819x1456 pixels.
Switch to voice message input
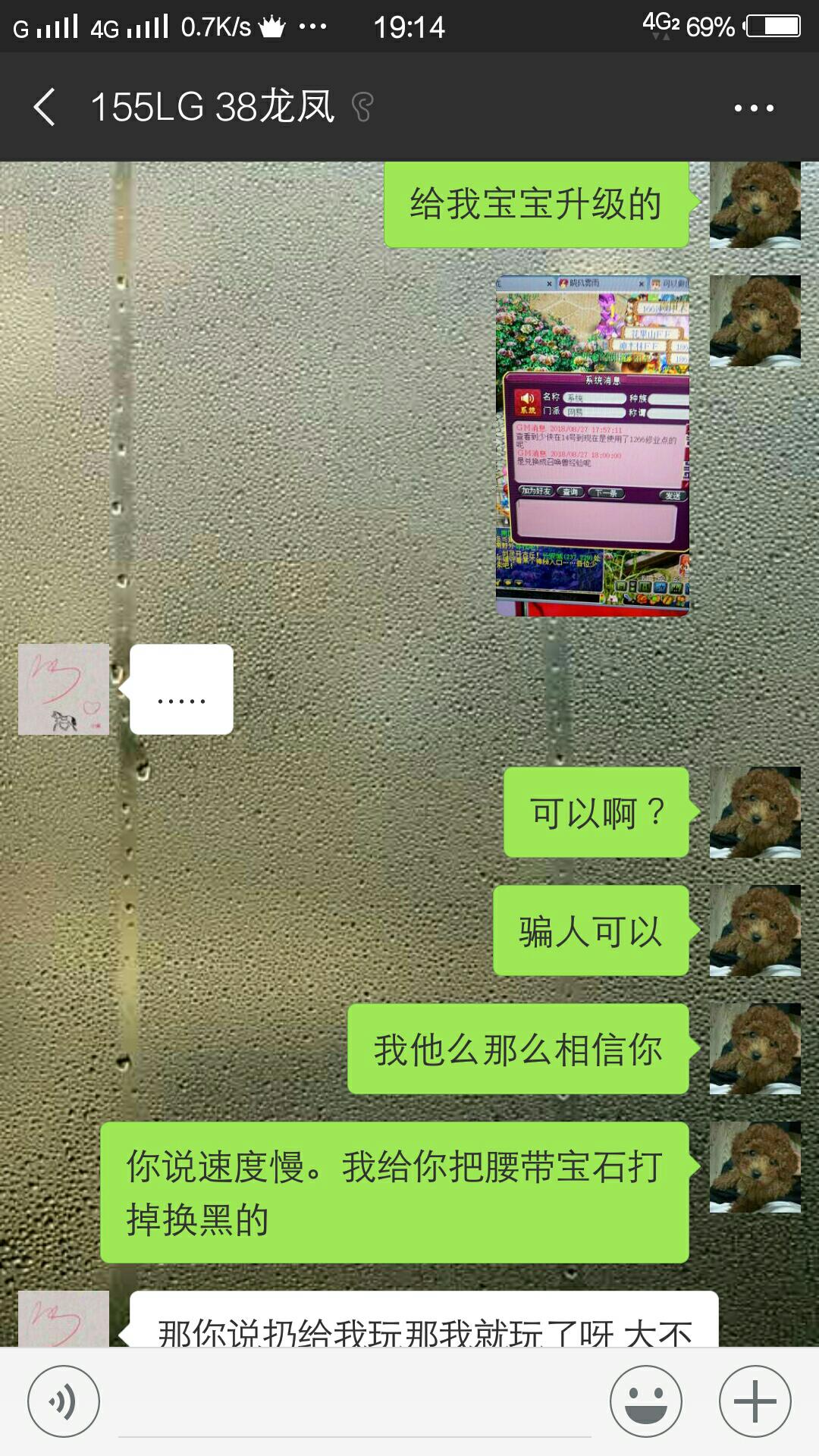[x=64, y=1401]
